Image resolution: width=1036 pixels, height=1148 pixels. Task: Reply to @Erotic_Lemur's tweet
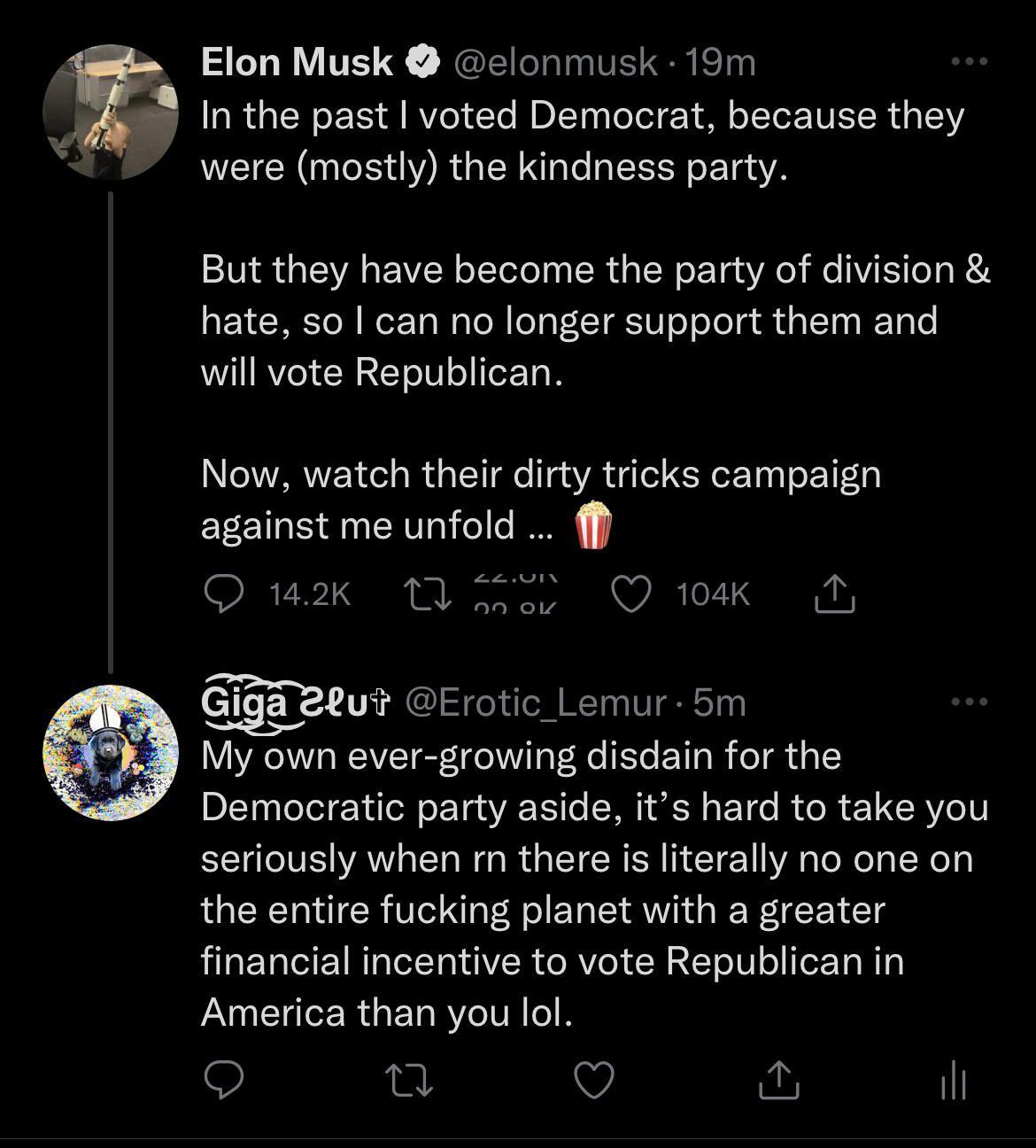(x=224, y=1079)
